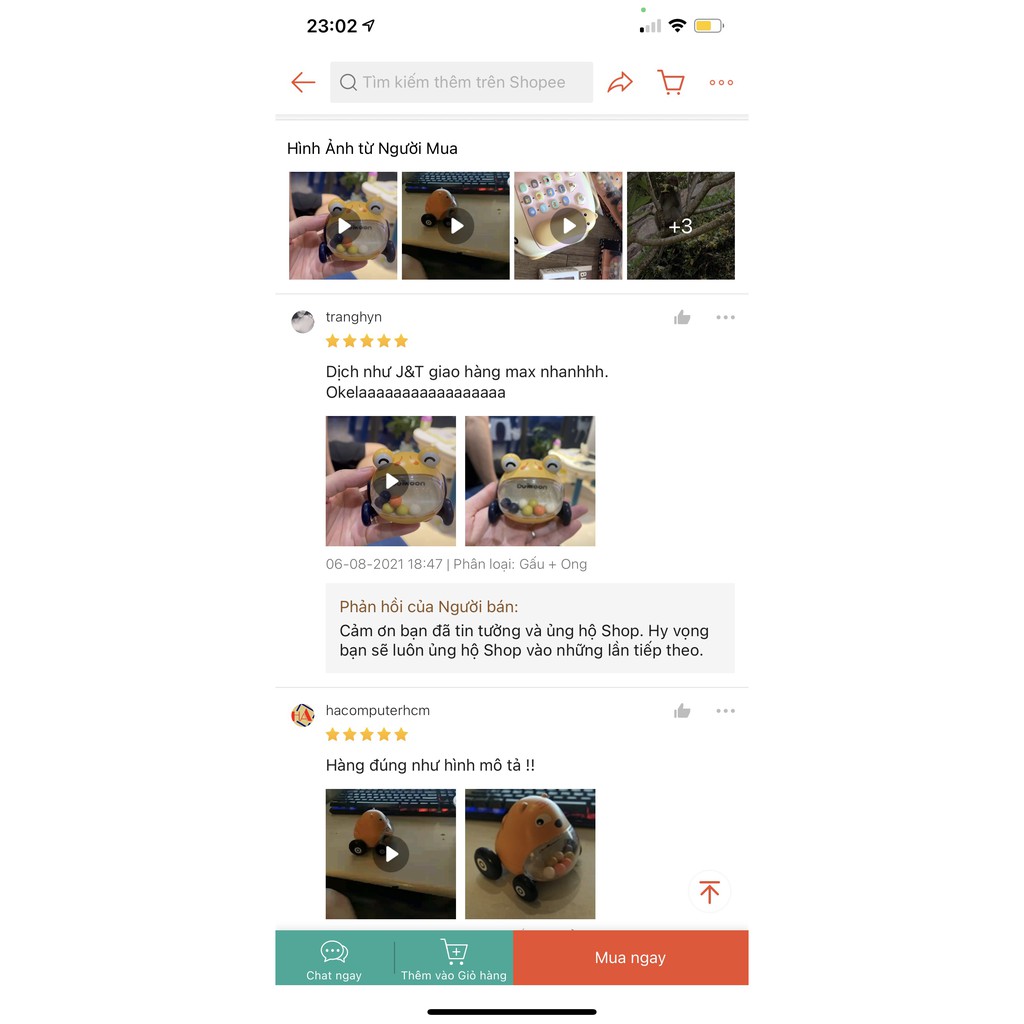The image size is (1024, 1024).
Task: Open more options on hacomputerhcm's review
Action: (x=725, y=711)
